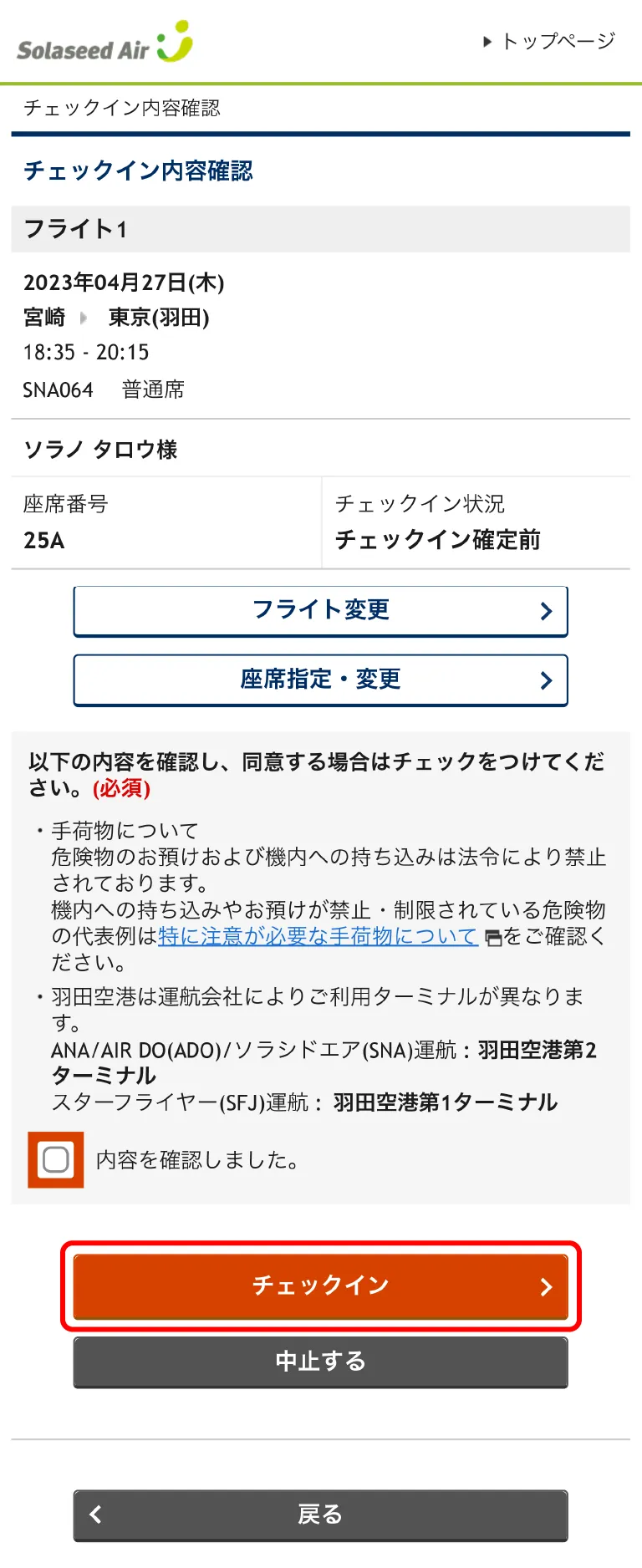Image resolution: width=642 pixels, height=1568 pixels.
Task: Cancel with 中止する button
Action: 320,1362
